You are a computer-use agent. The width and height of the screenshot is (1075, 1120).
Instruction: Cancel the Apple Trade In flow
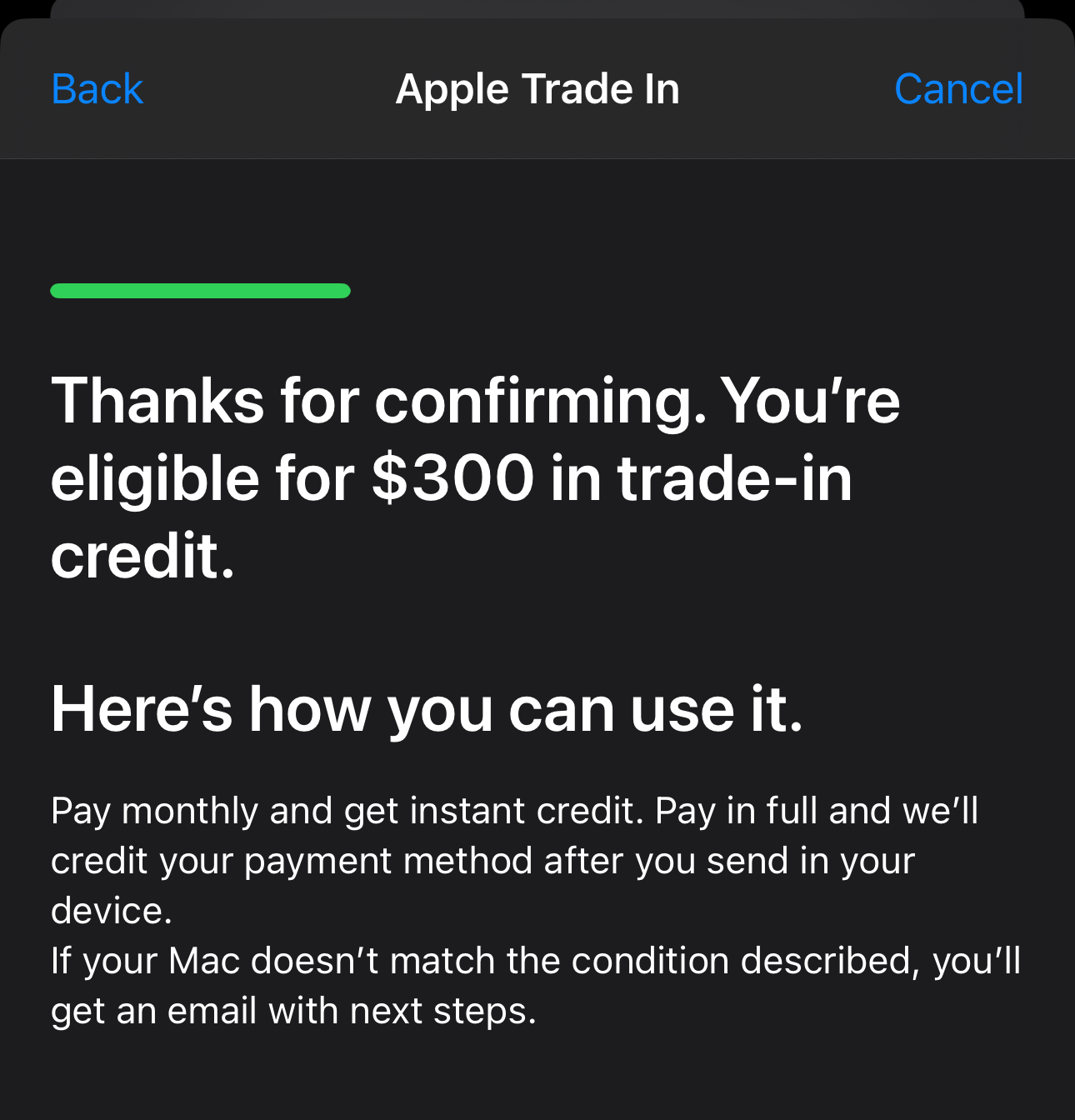point(957,89)
